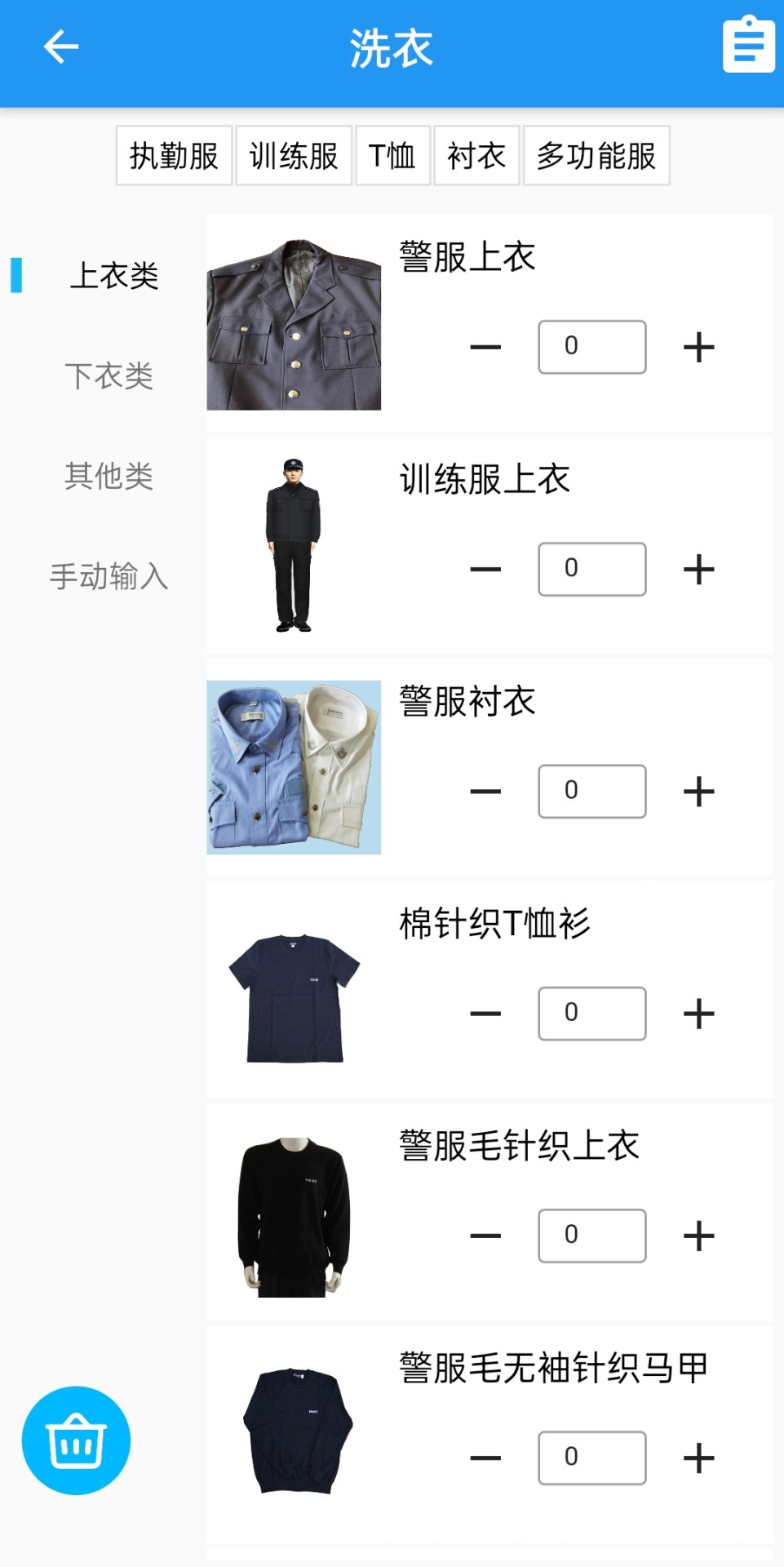The image size is (784, 1567).
Task: Open the laundry basket icon
Action: coord(75,1439)
